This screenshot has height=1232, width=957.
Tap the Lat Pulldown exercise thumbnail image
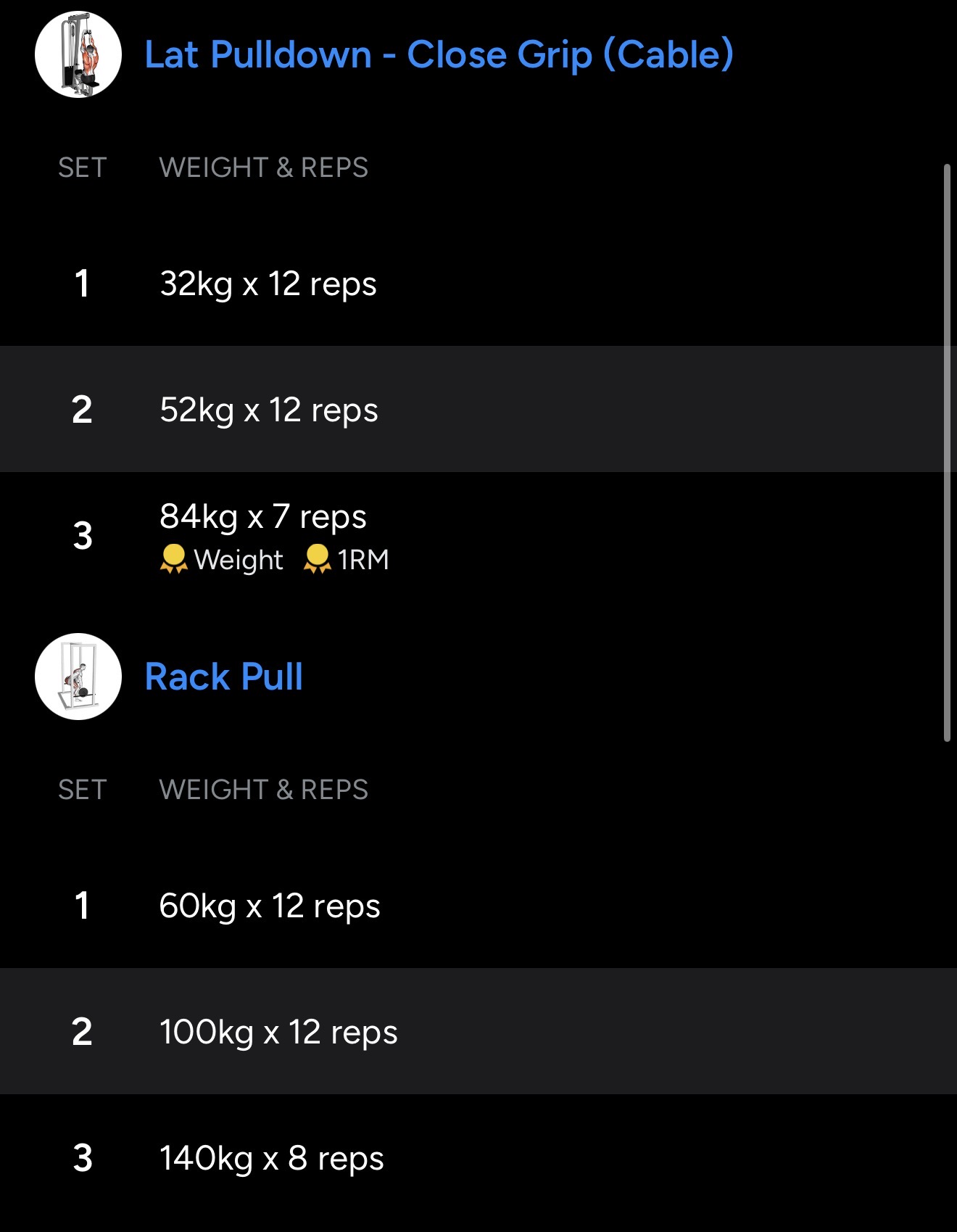click(78, 55)
